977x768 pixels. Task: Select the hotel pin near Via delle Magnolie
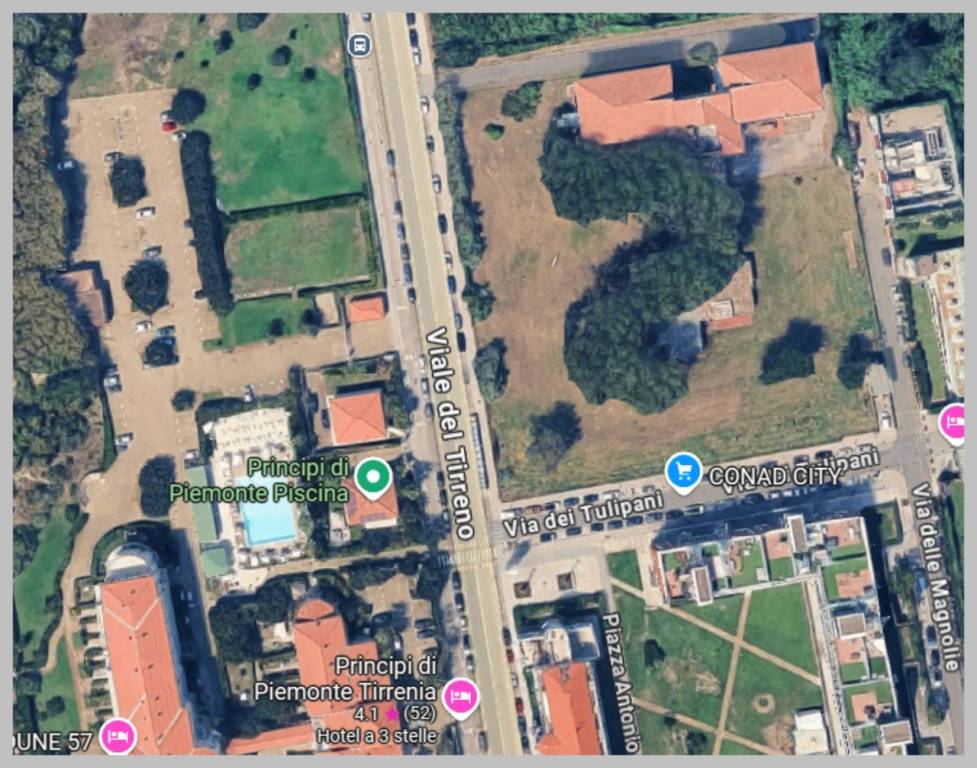[955, 423]
